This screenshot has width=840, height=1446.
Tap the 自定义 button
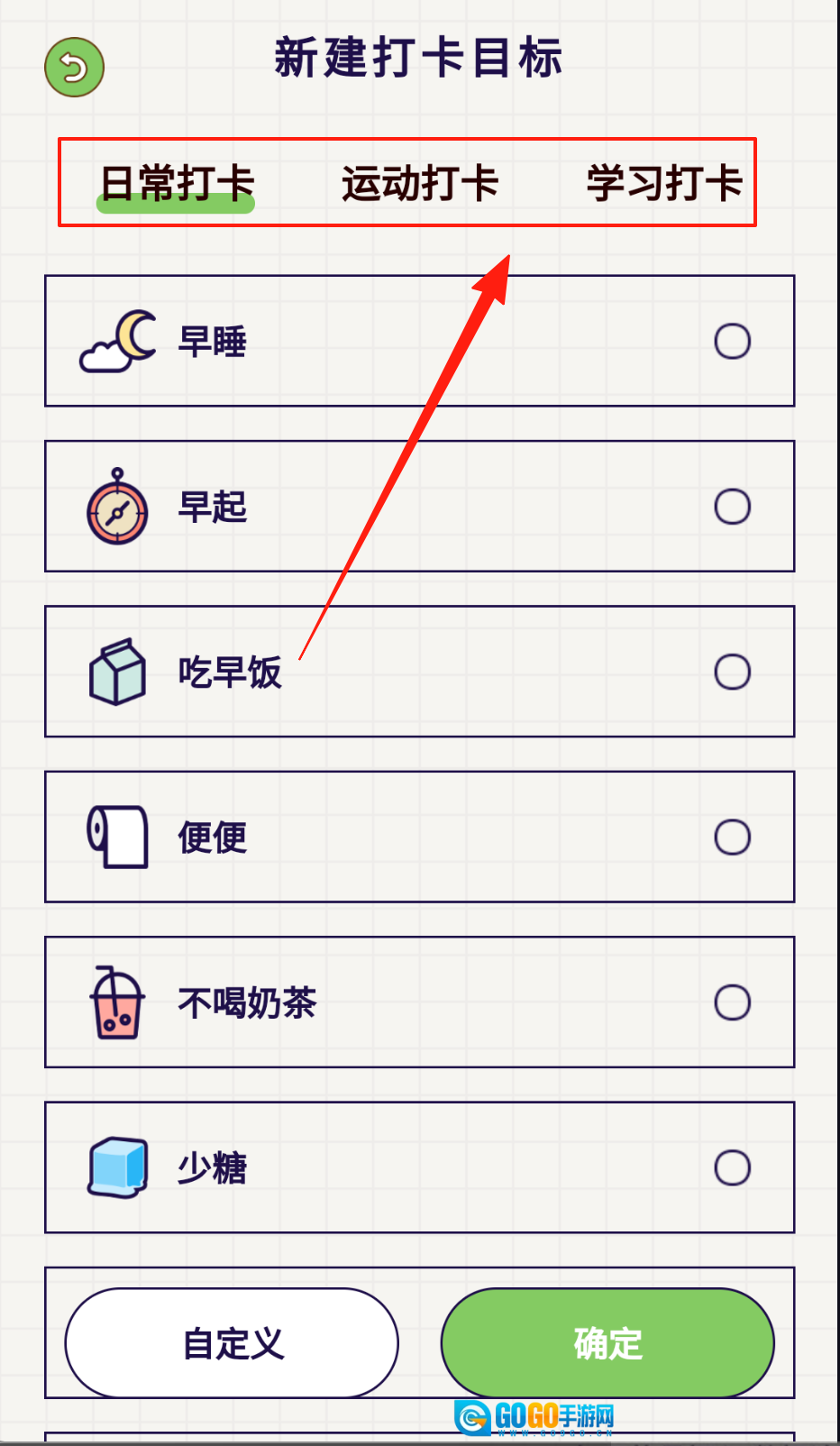tap(232, 1343)
